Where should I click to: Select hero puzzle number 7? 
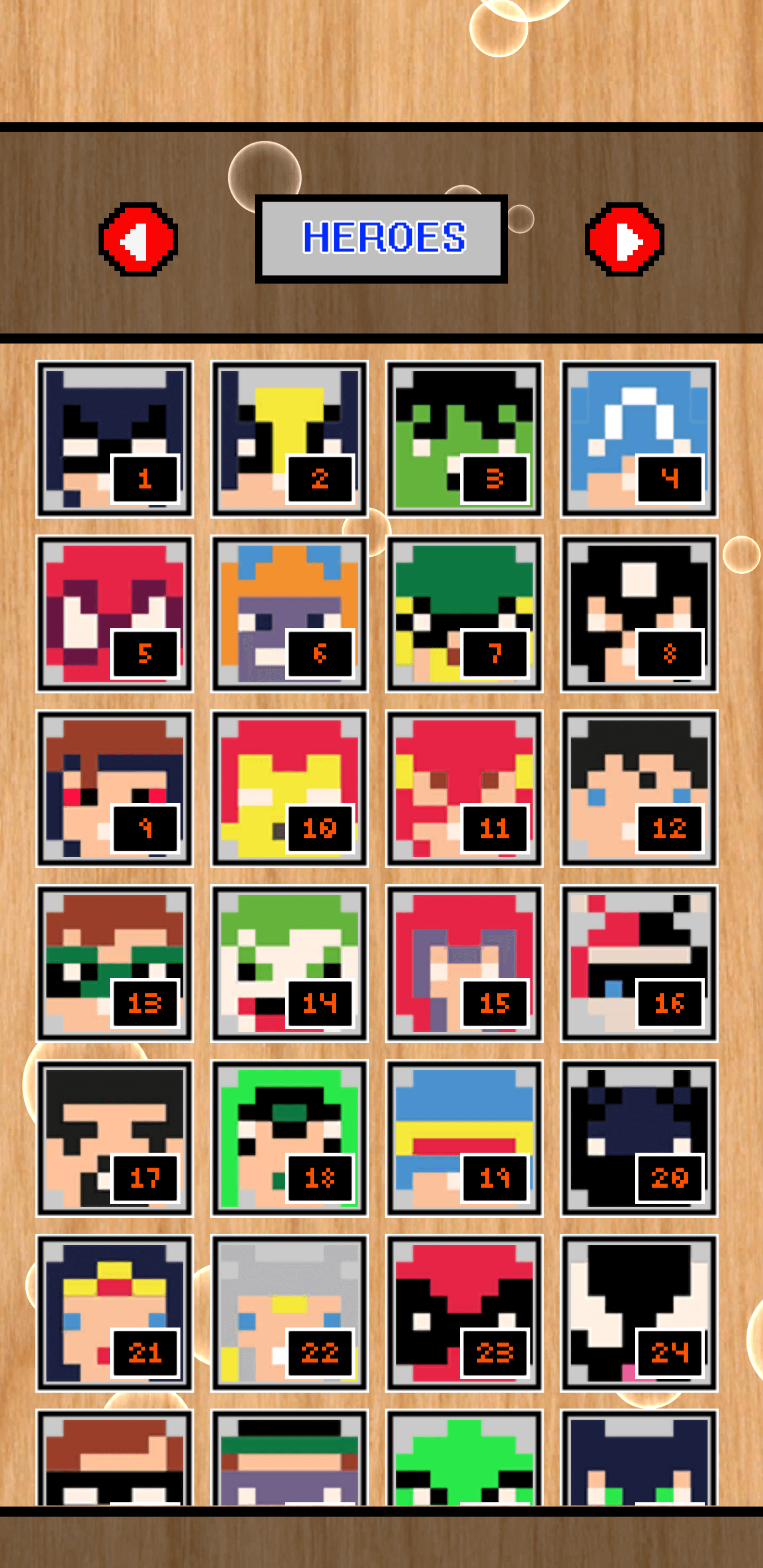point(464,613)
